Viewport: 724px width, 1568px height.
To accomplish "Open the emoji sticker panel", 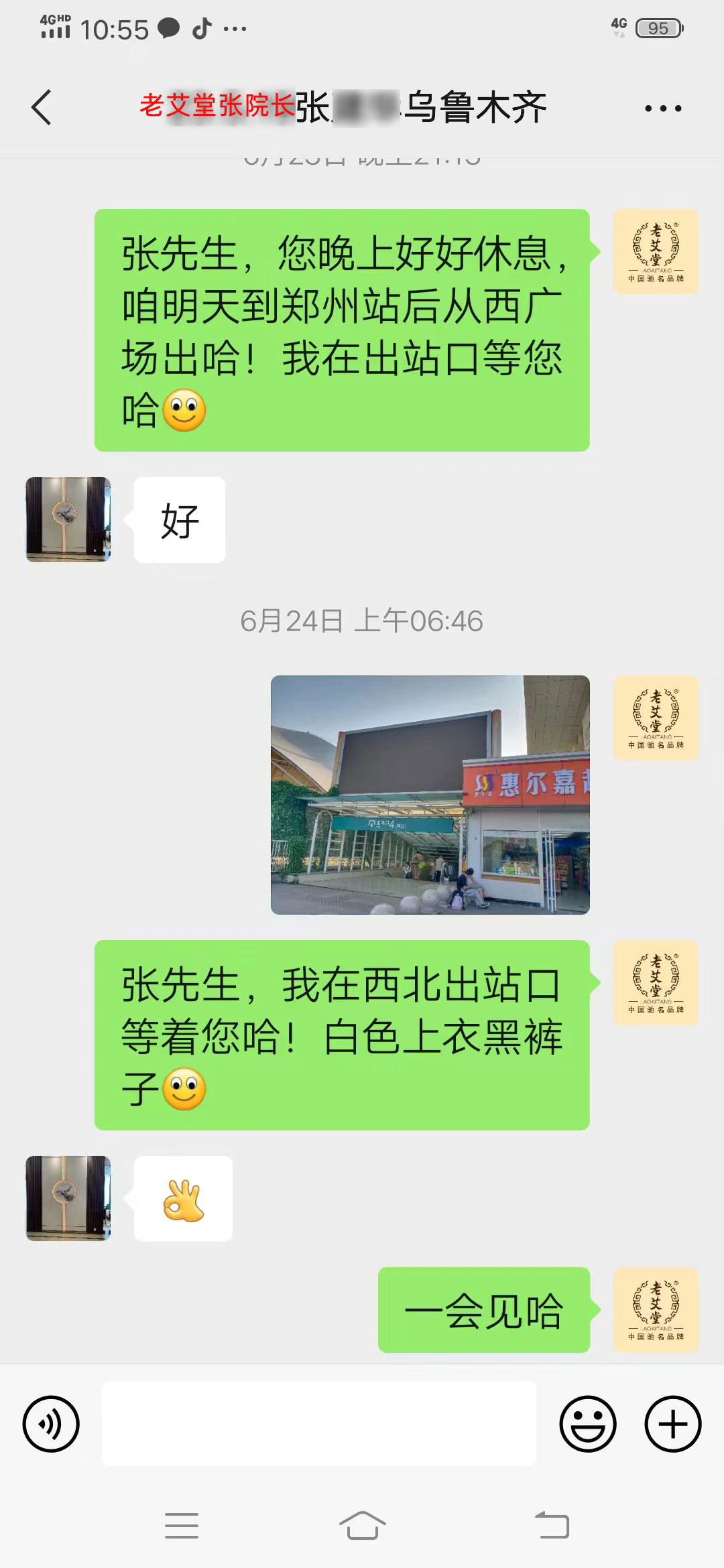I will (x=588, y=1423).
